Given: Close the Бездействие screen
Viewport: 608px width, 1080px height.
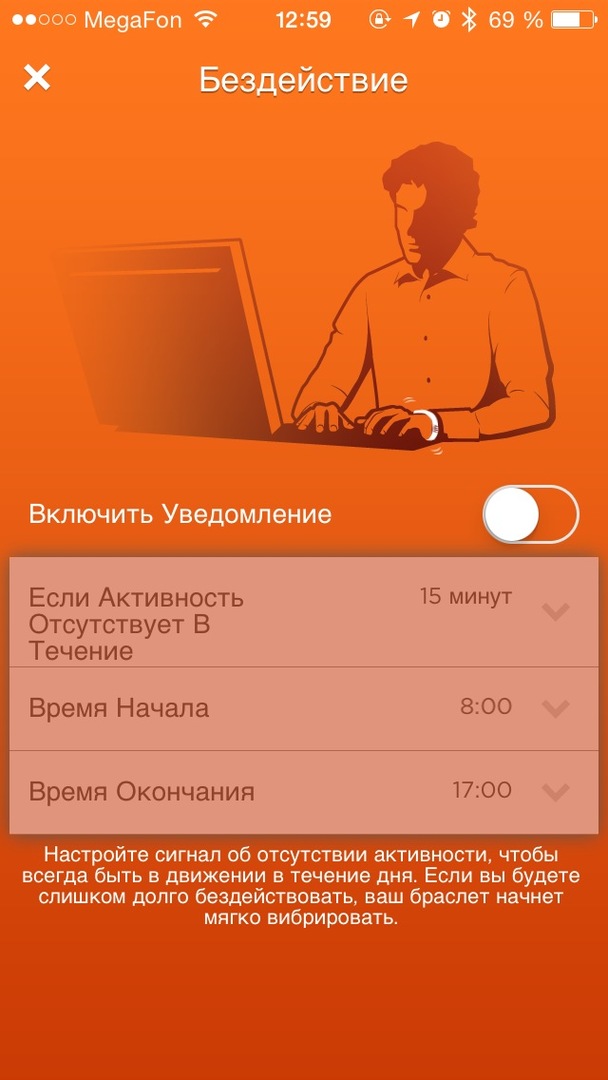Looking at the screenshot, I should tap(37, 78).
